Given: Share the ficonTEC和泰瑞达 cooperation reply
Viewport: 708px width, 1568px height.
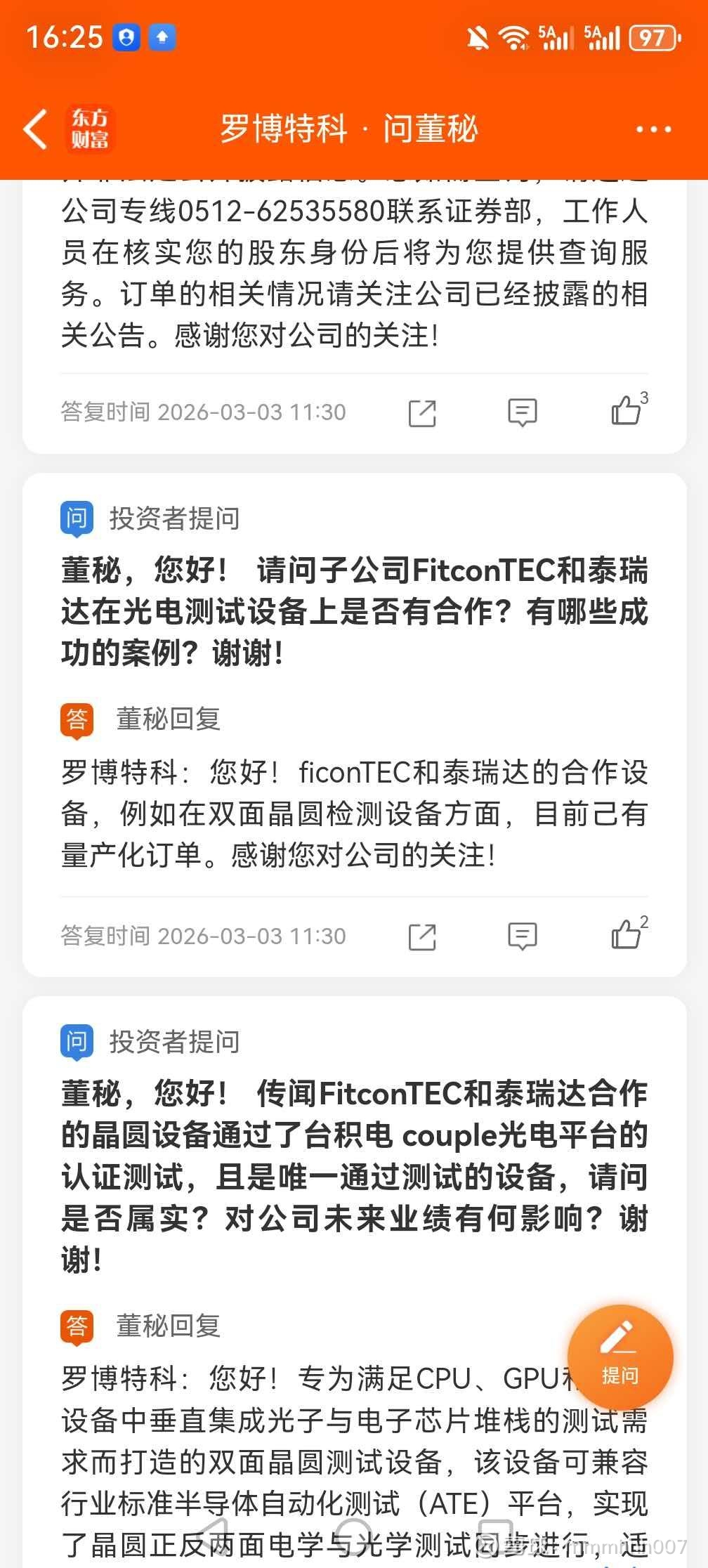Looking at the screenshot, I should [x=422, y=936].
